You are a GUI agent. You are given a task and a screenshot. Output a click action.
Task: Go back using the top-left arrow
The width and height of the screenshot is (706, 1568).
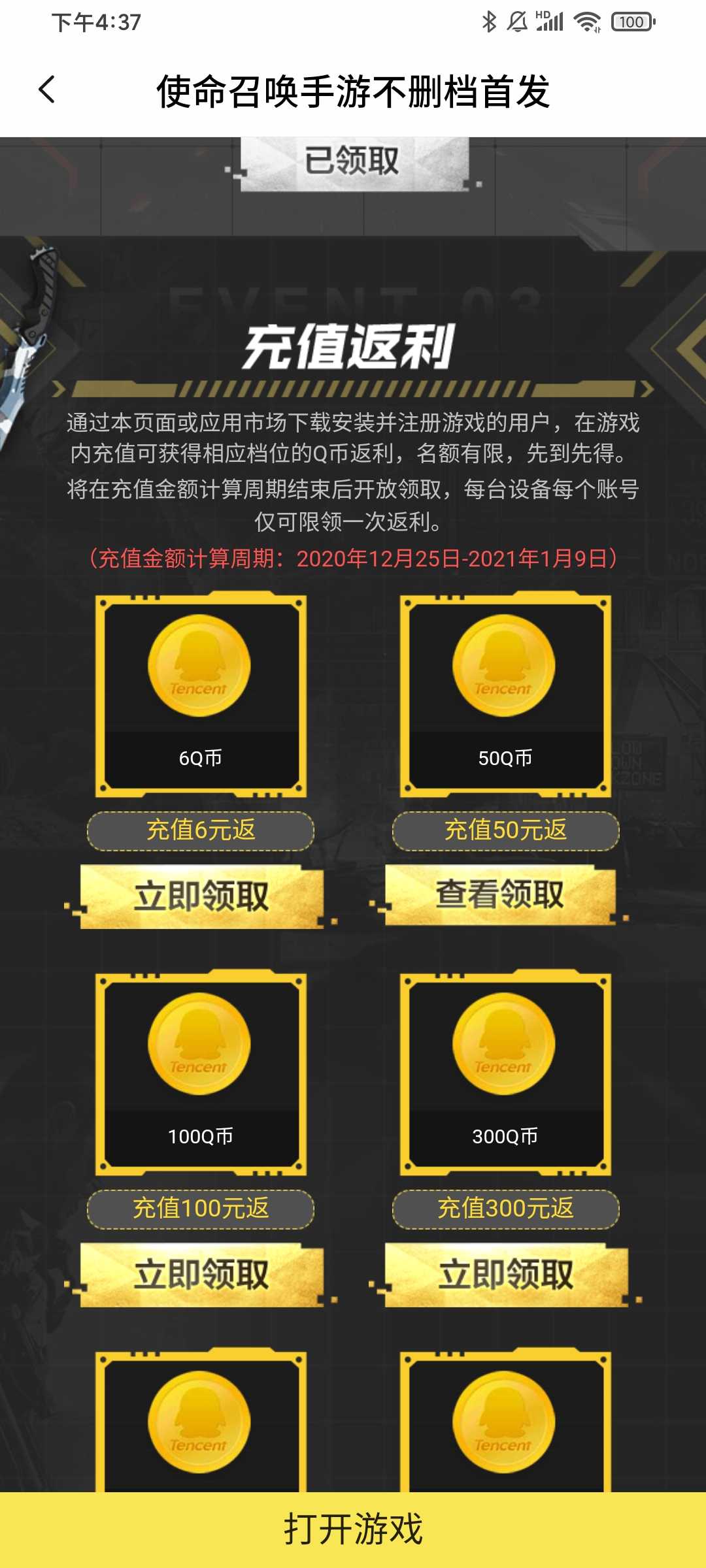[x=46, y=90]
